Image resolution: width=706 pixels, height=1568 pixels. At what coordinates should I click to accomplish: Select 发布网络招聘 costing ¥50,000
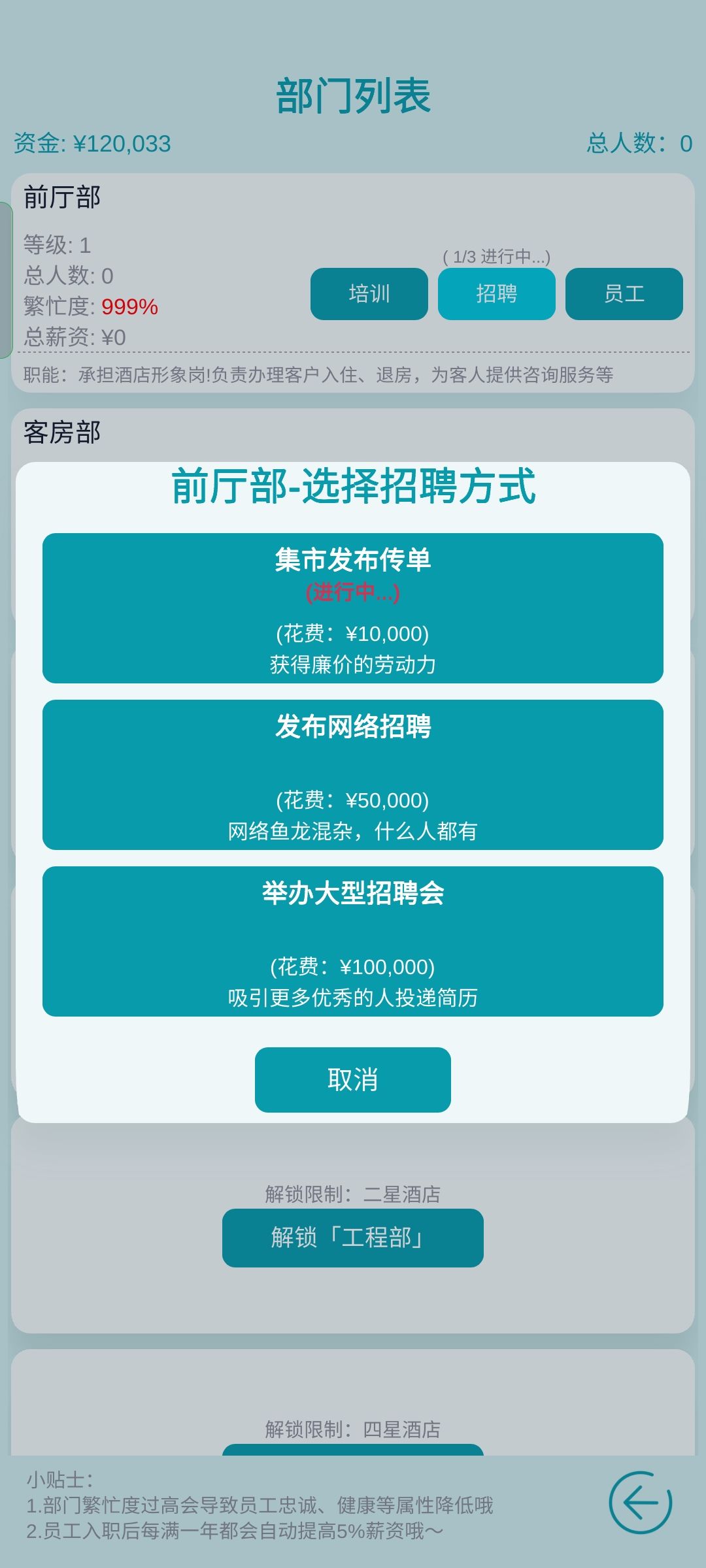(x=353, y=774)
